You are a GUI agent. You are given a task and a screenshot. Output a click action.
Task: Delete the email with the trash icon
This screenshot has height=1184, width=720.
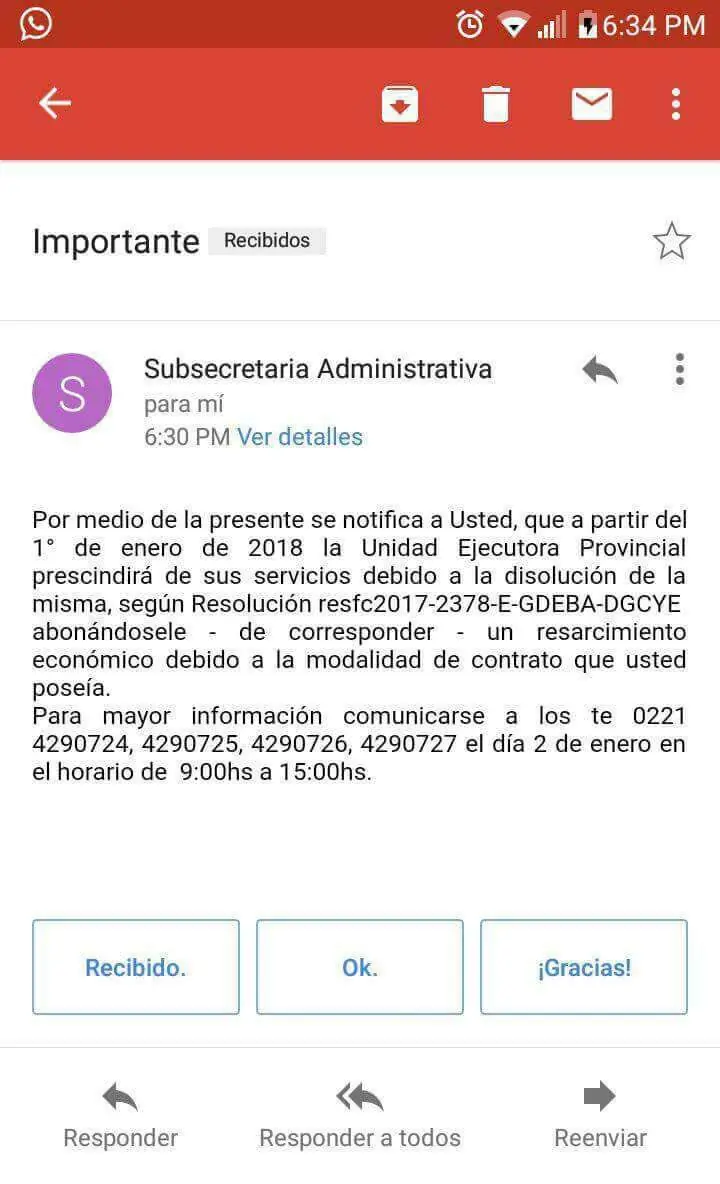click(x=495, y=103)
